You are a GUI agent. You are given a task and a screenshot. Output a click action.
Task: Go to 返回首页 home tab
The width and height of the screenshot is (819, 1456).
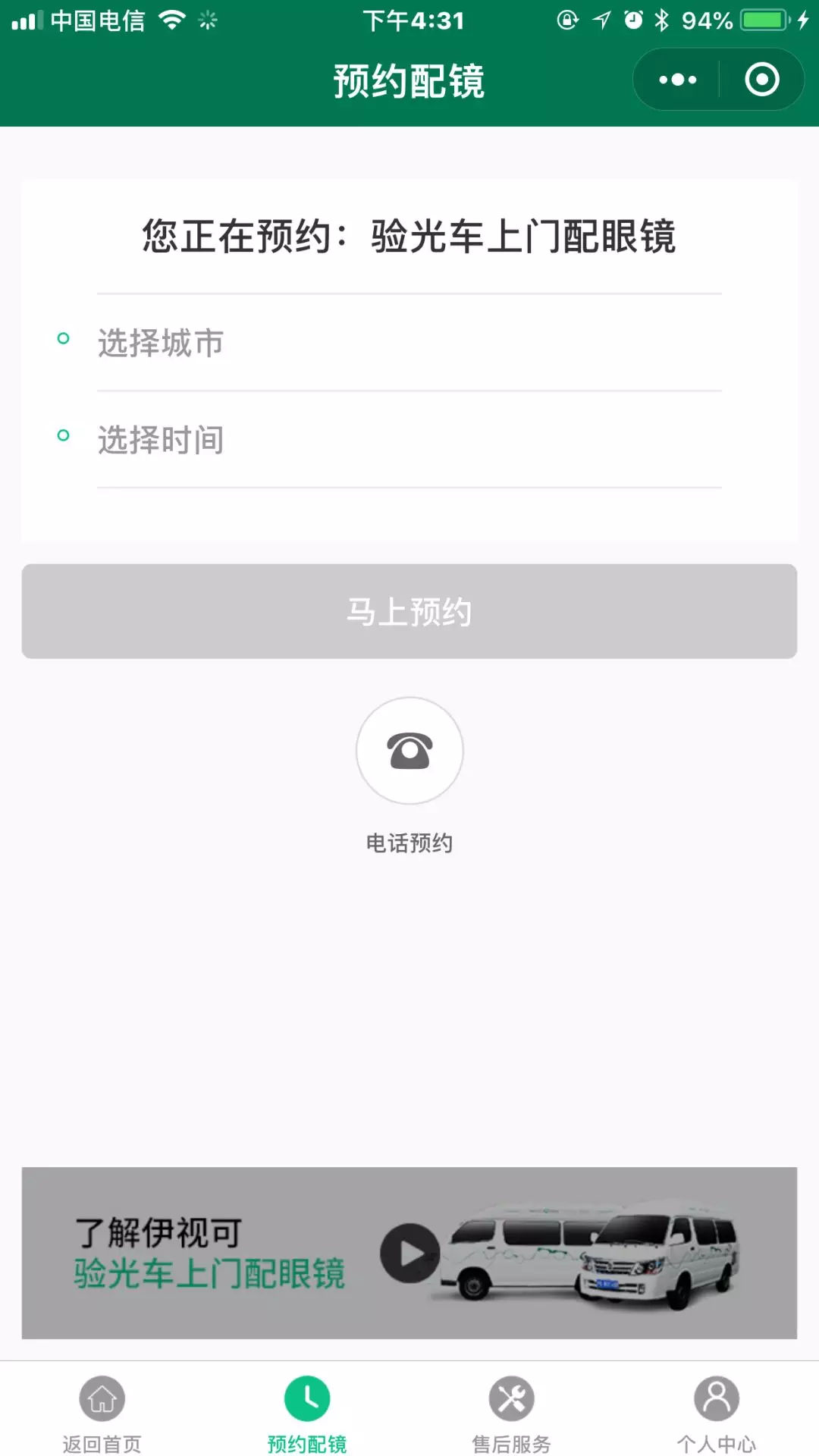point(102,1412)
